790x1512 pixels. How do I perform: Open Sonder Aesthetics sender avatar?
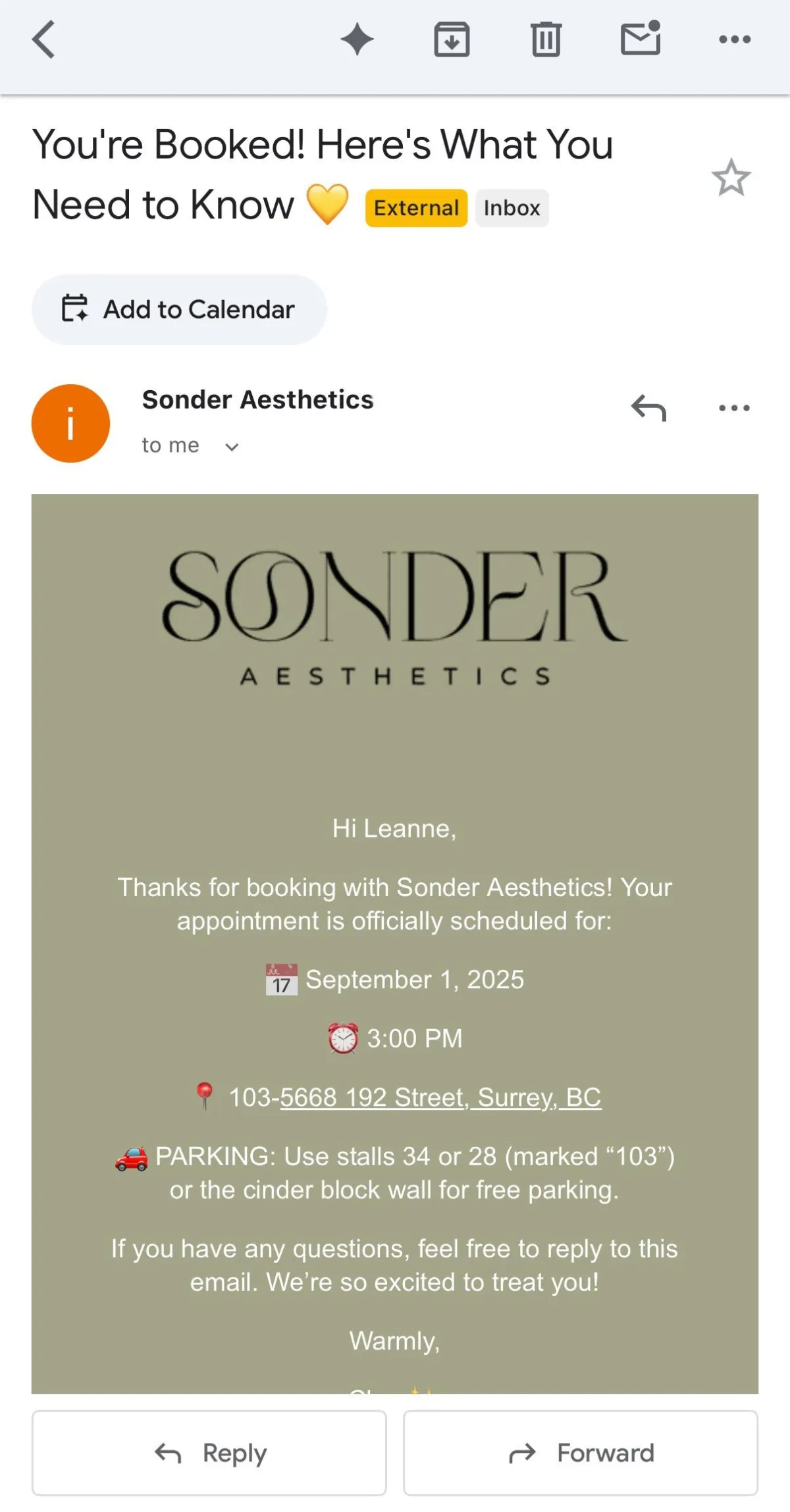click(x=70, y=423)
